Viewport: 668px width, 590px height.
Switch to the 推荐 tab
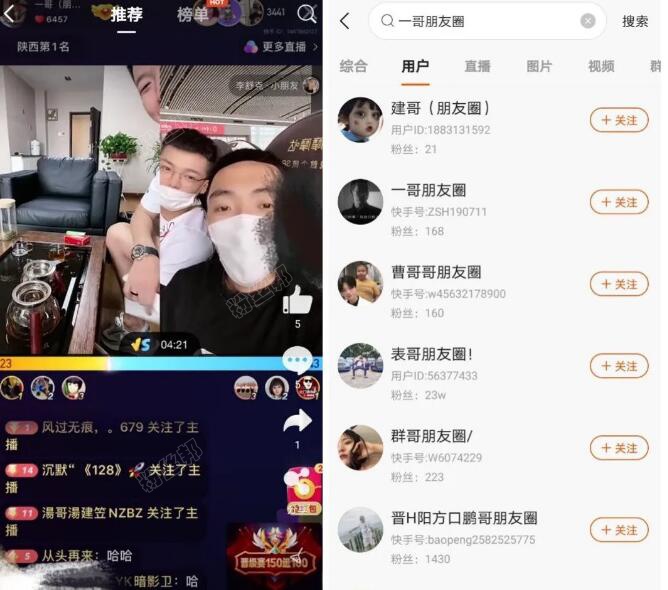(126, 15)
